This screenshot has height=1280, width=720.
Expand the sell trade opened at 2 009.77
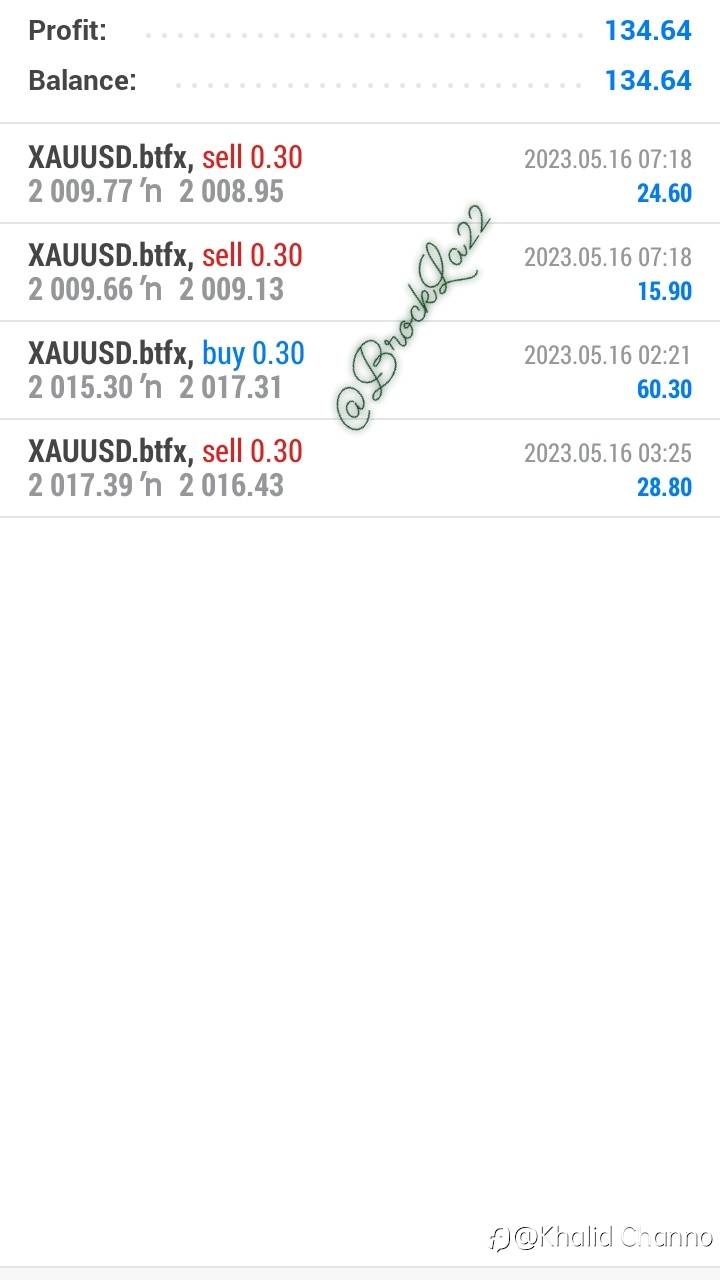click(x=360, y=174)
